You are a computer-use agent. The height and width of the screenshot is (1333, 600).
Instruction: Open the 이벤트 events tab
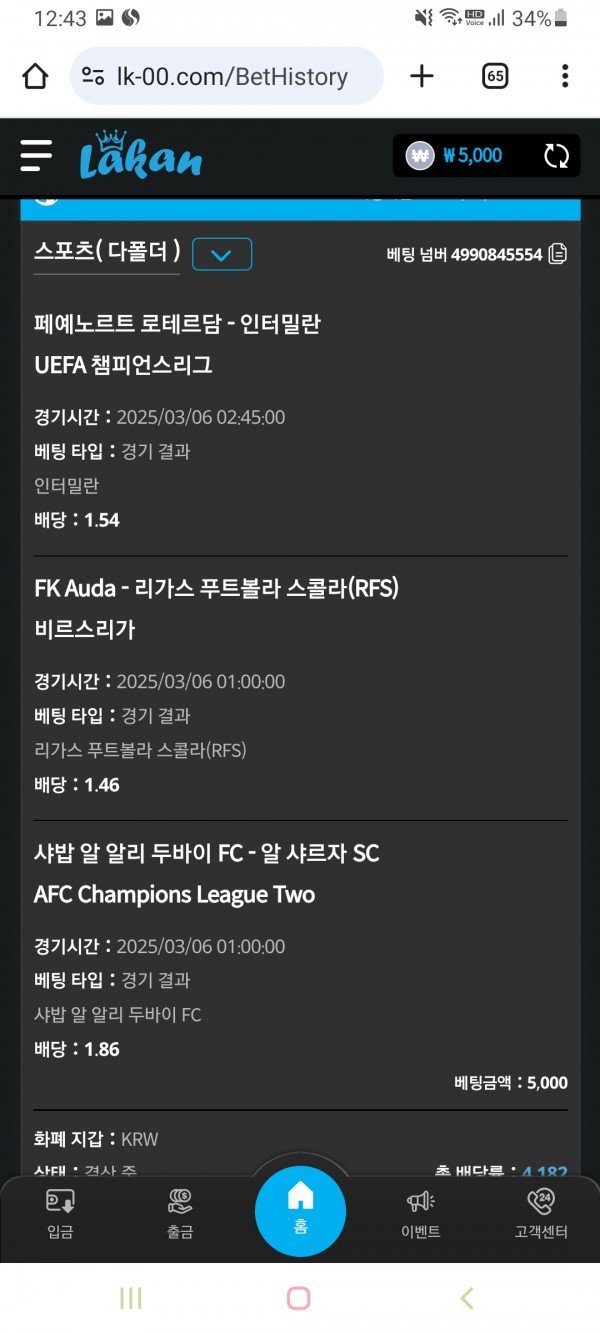[x=420, y=1213]
